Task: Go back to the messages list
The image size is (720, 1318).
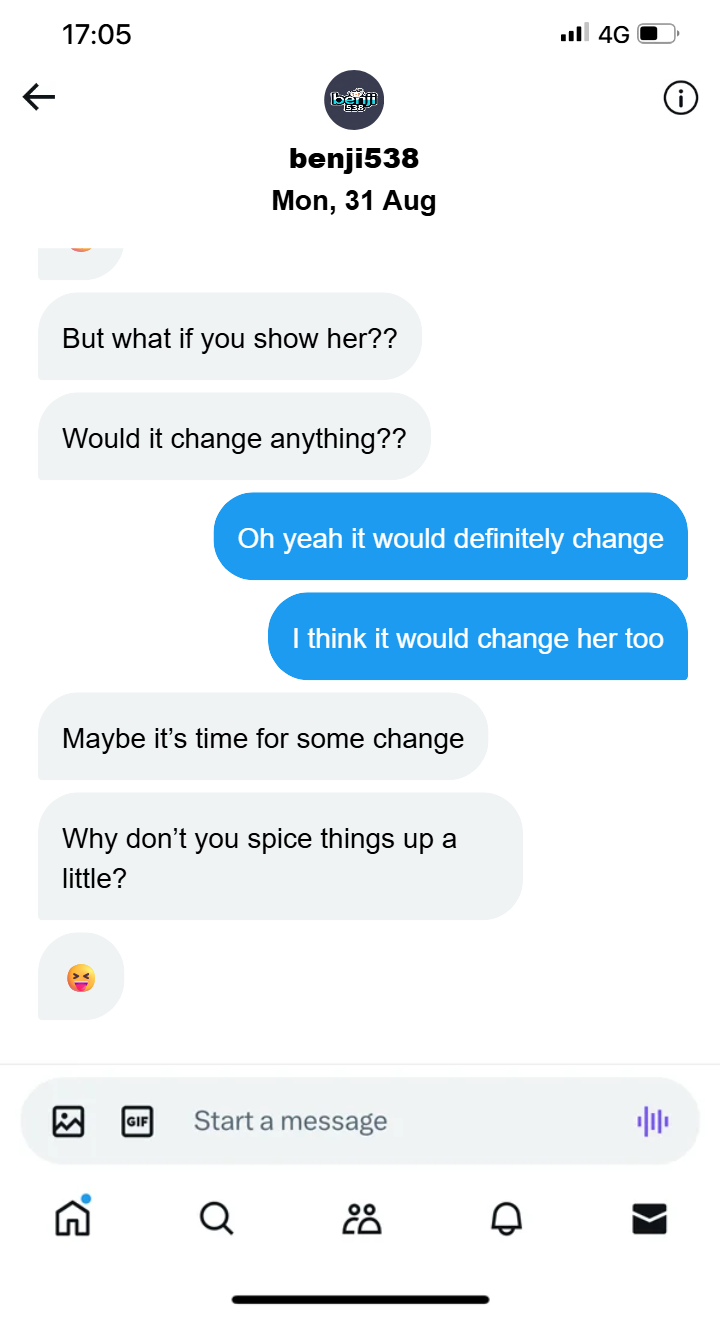Action: point(39,97)
